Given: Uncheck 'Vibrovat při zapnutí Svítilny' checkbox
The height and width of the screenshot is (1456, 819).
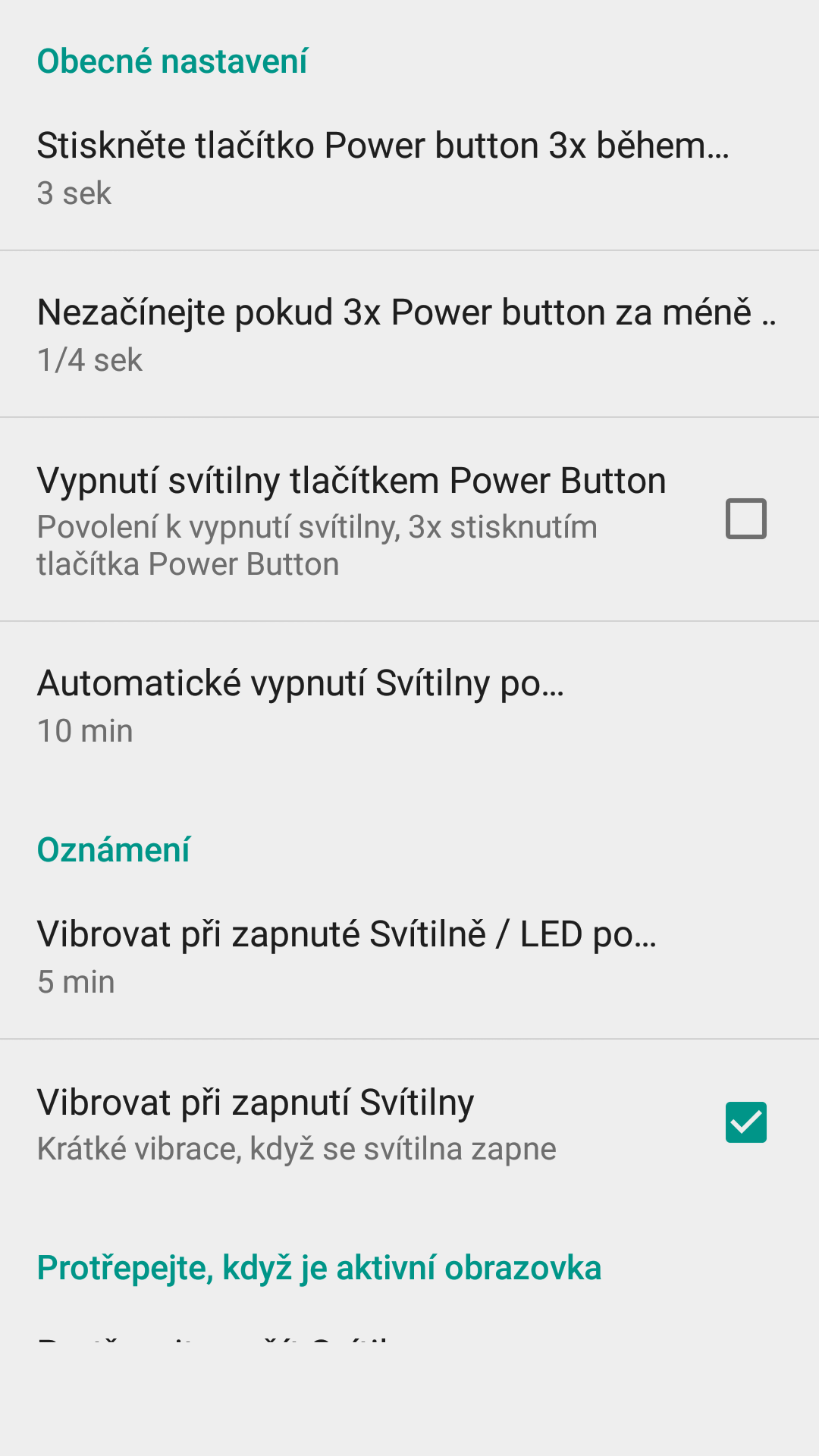Looking at the screenshot, I should [746, 1122].
